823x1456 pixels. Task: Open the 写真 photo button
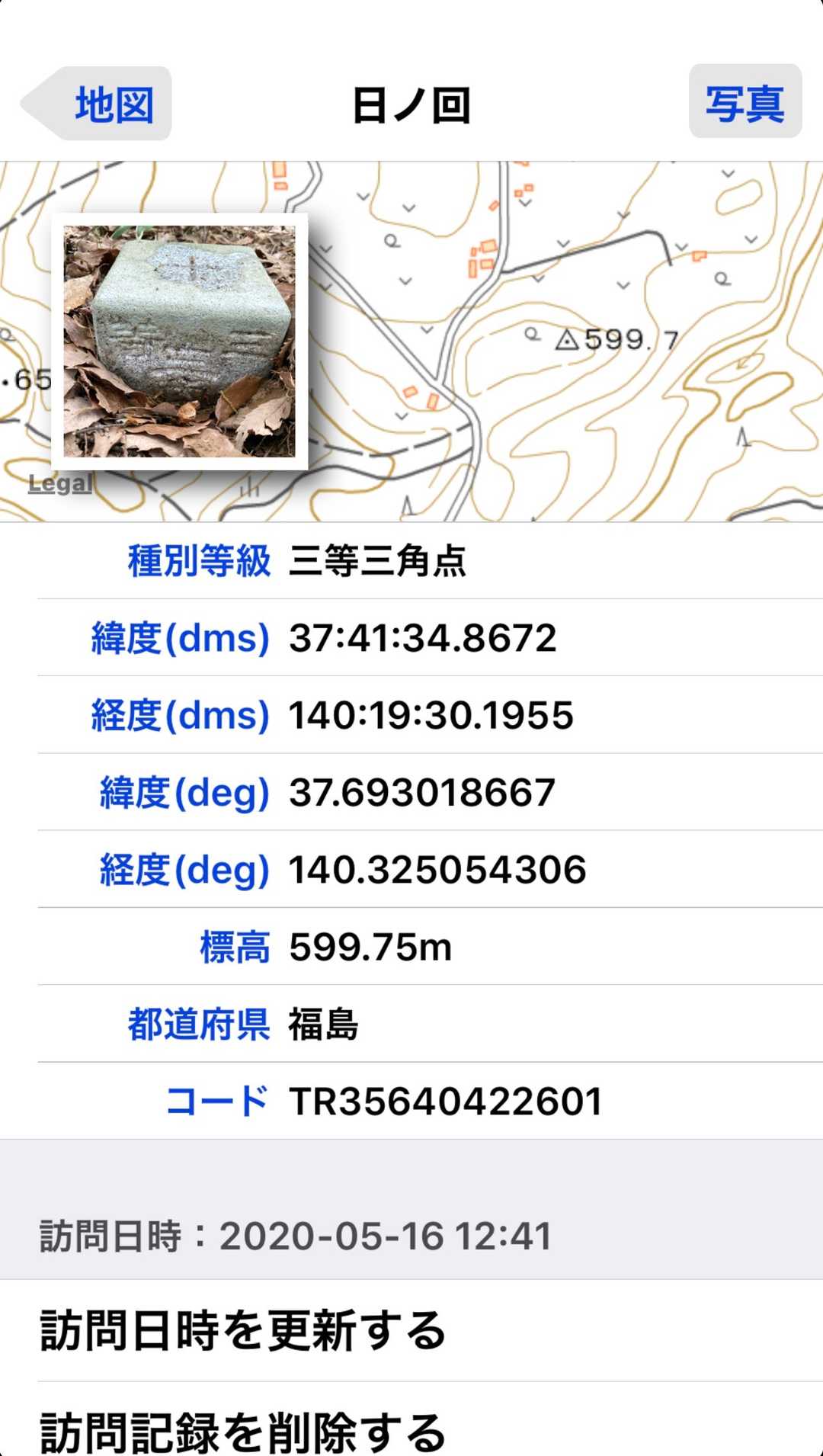point(745,102)
